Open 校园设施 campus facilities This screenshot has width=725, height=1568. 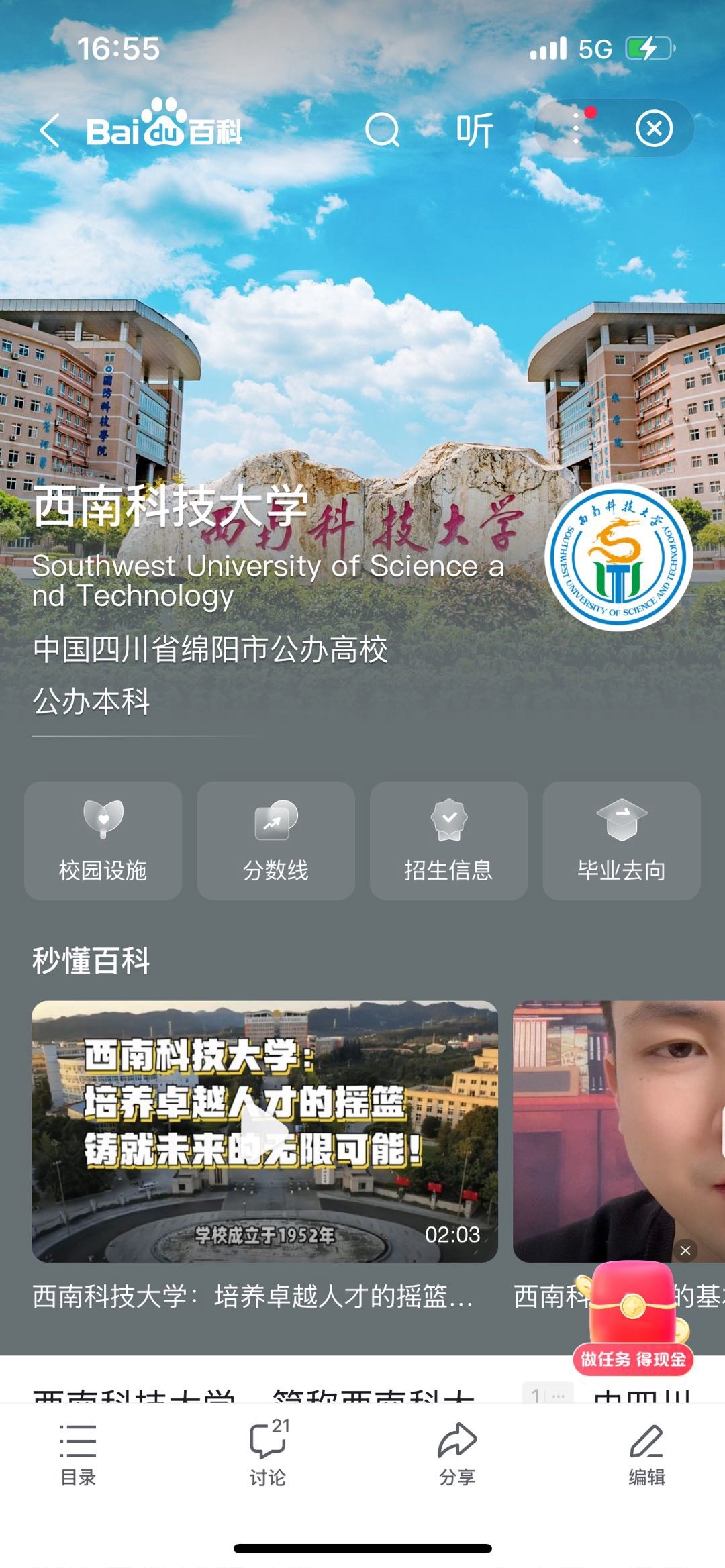coord(103,840)
